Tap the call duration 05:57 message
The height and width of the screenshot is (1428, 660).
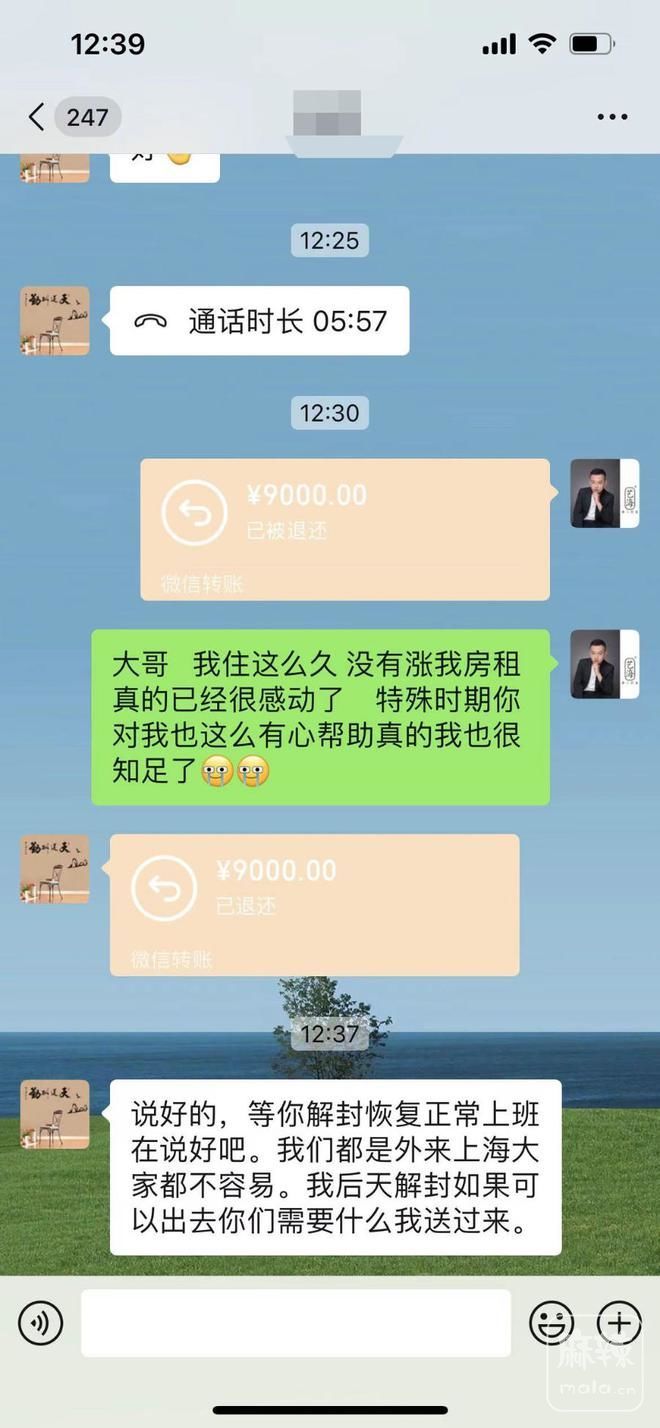click(259, 321)
